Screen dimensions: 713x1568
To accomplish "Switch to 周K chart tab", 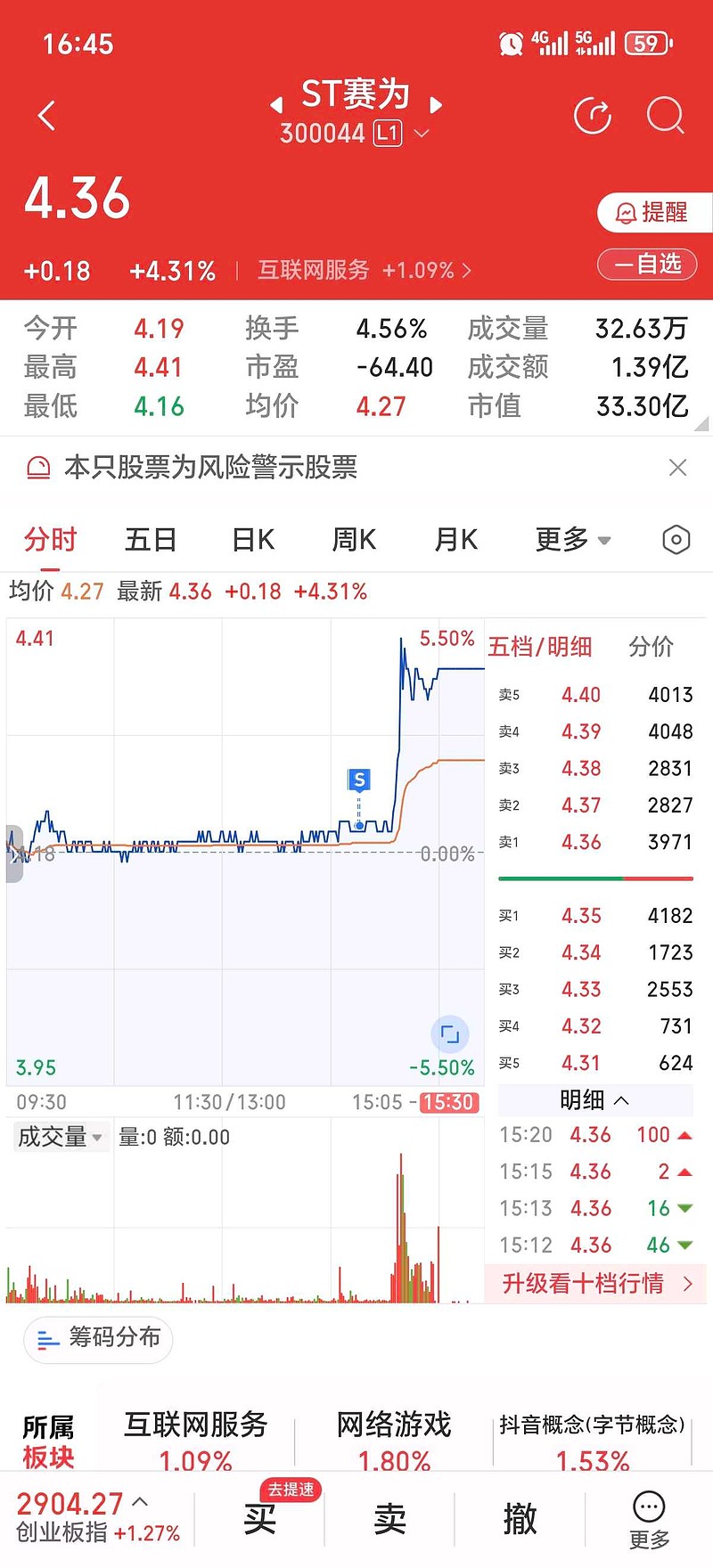I will point(354,539).
